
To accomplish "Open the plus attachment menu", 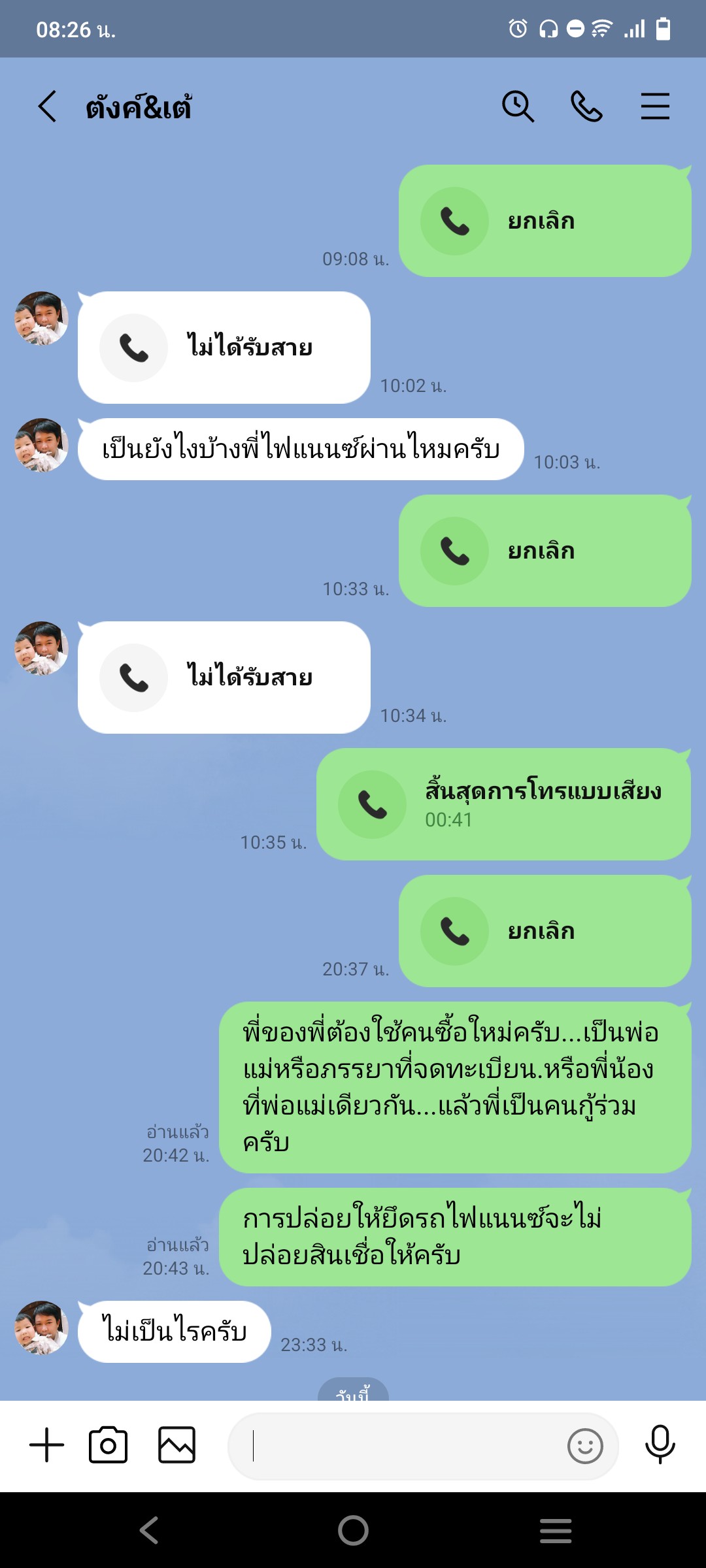I will click(47, 1445).
